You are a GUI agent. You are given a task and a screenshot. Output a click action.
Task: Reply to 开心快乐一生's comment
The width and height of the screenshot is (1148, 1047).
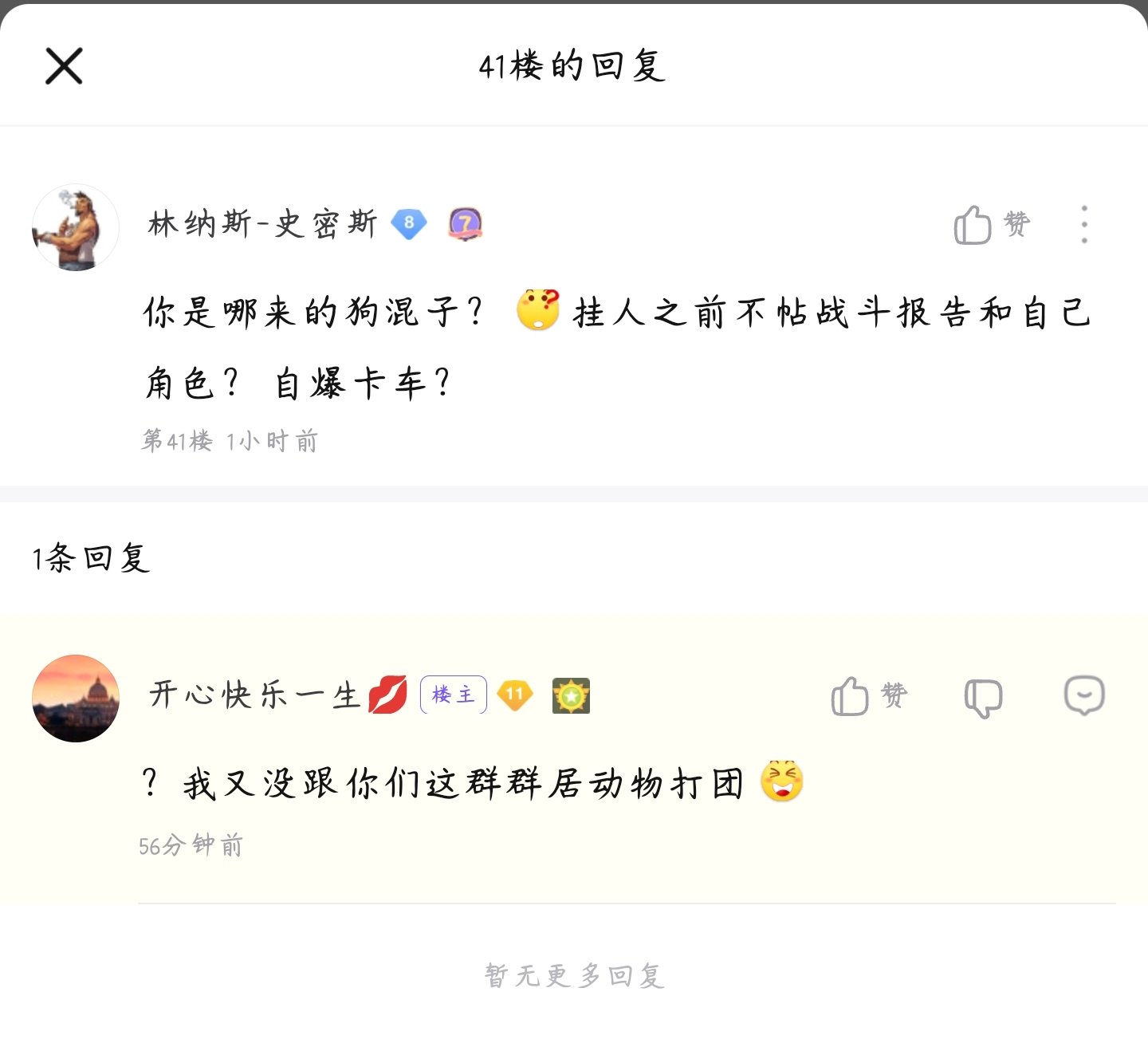click(x=1084, y=695)
